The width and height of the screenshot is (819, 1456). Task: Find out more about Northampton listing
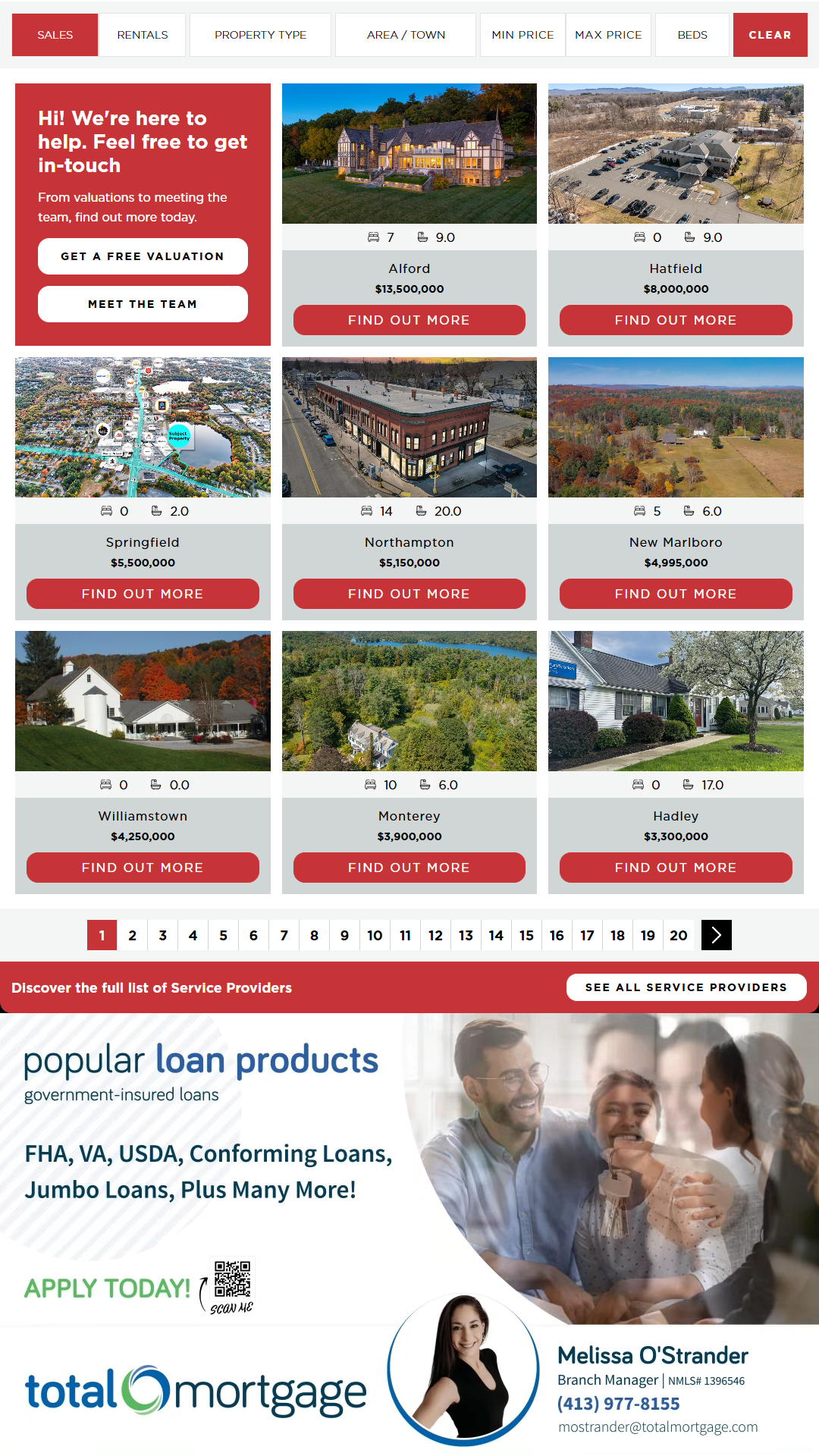pos(409,594)
